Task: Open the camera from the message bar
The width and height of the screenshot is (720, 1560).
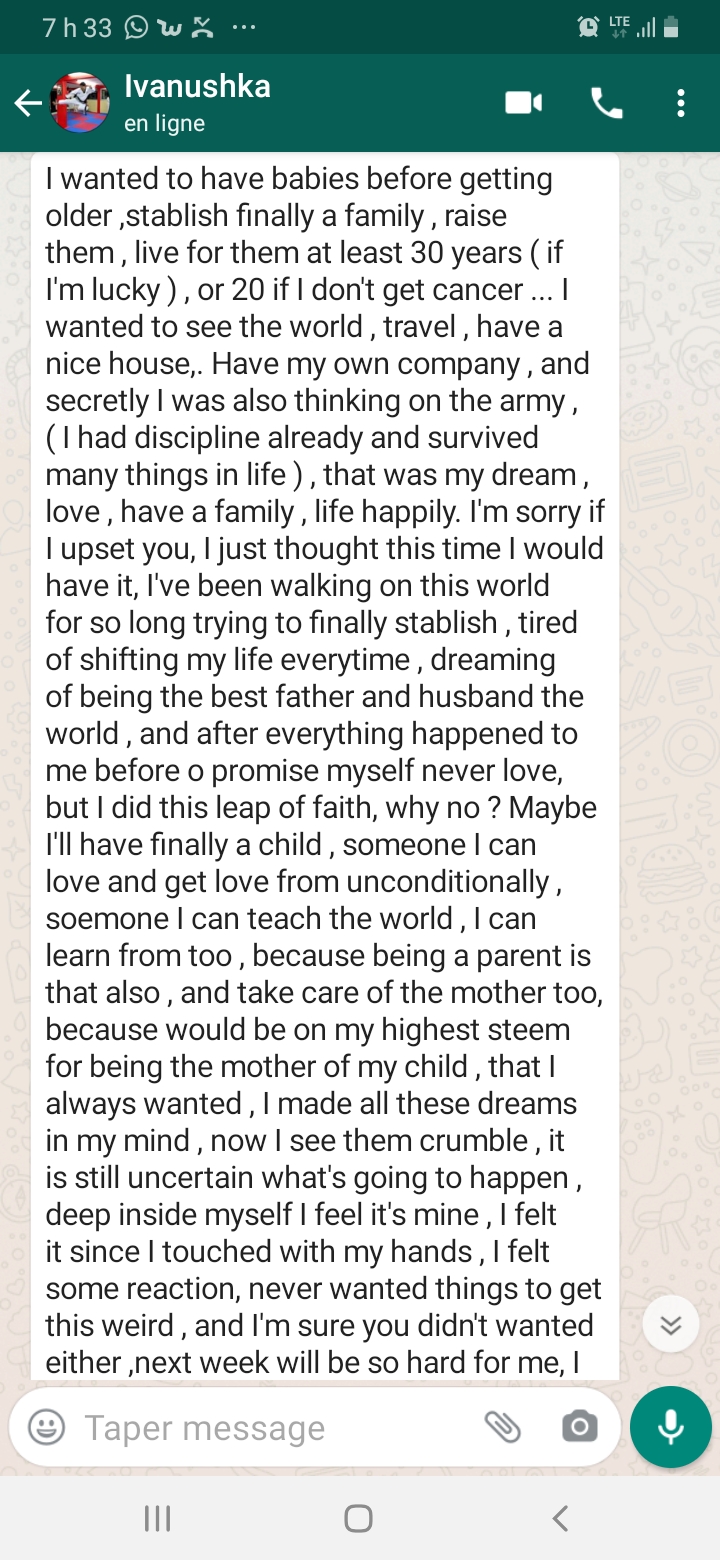Action: (579, 1428)
